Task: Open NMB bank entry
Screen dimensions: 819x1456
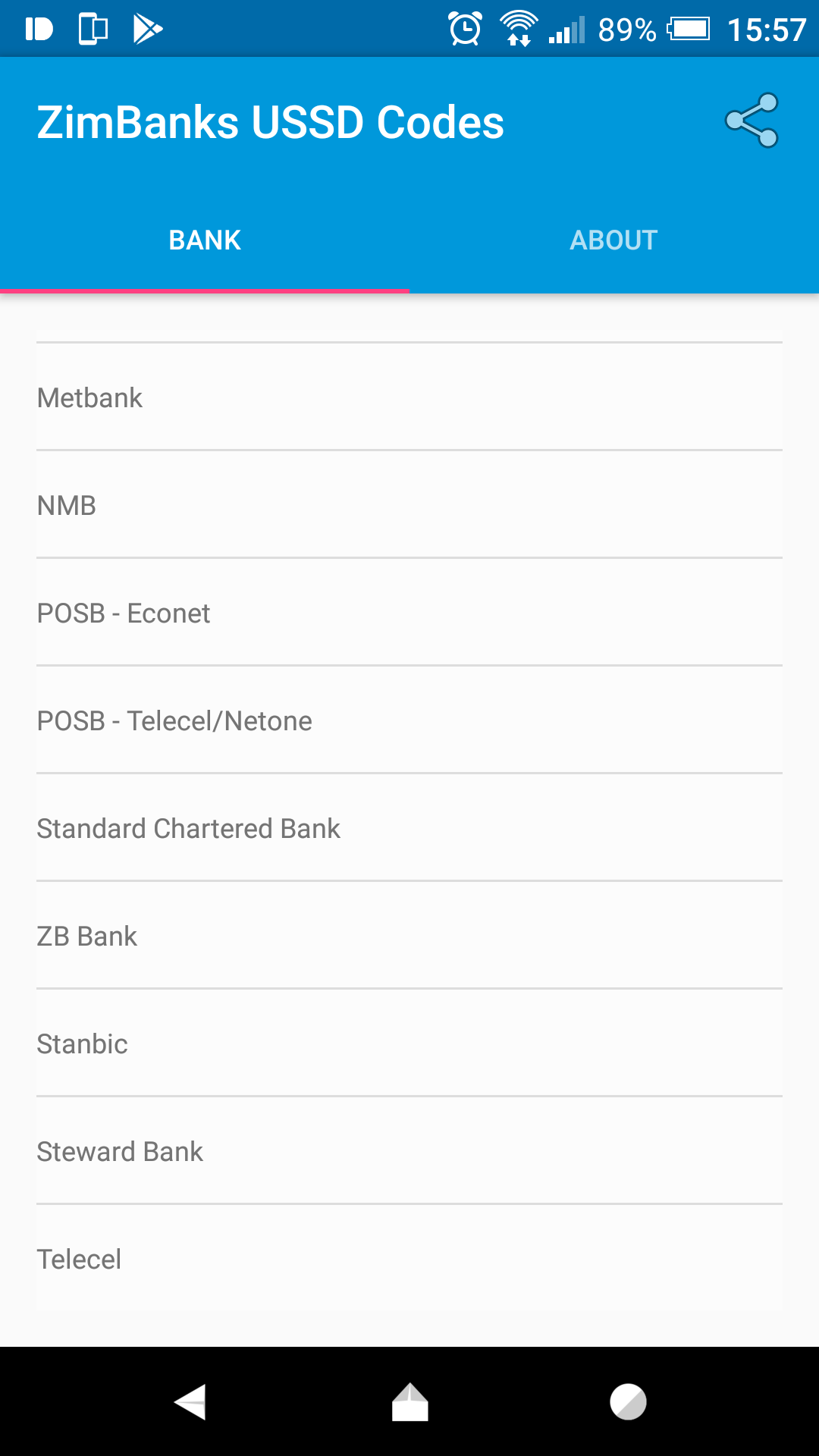Action: tap(409, 505)
